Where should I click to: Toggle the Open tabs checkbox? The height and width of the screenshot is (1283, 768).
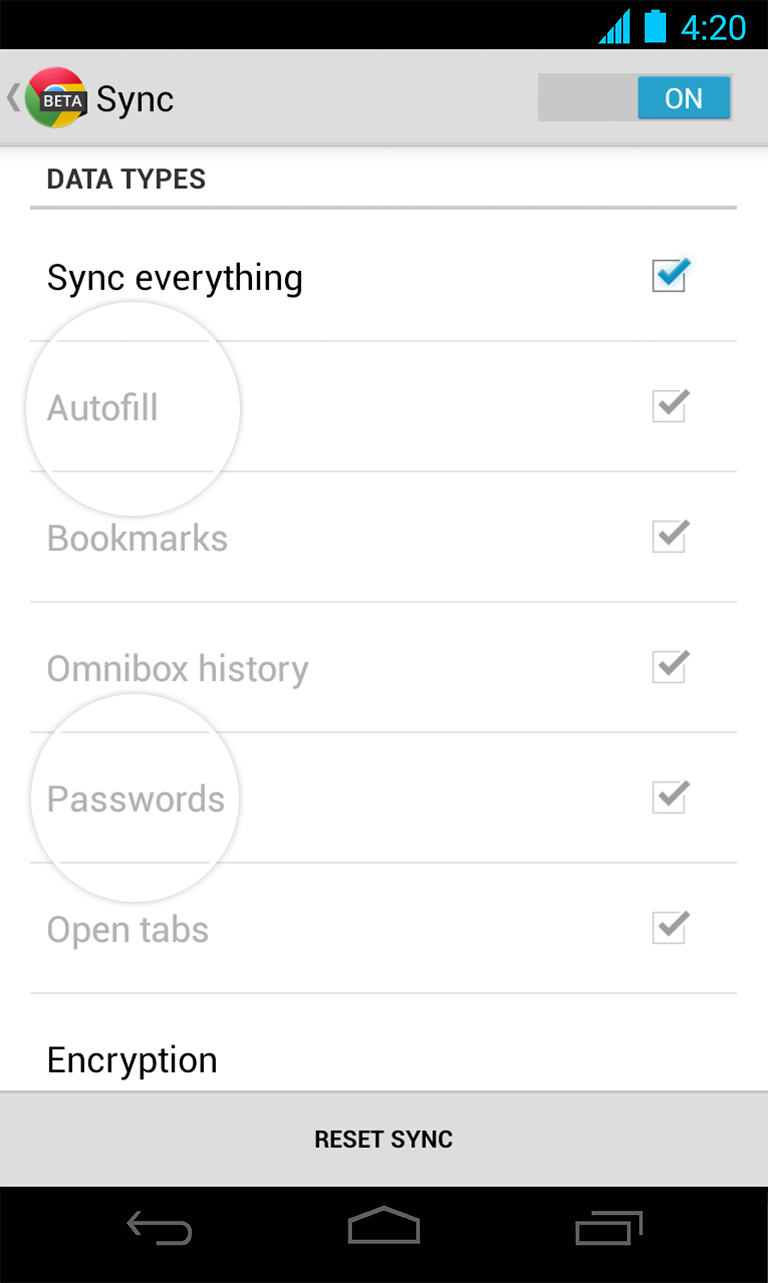[x=669, y=928]
